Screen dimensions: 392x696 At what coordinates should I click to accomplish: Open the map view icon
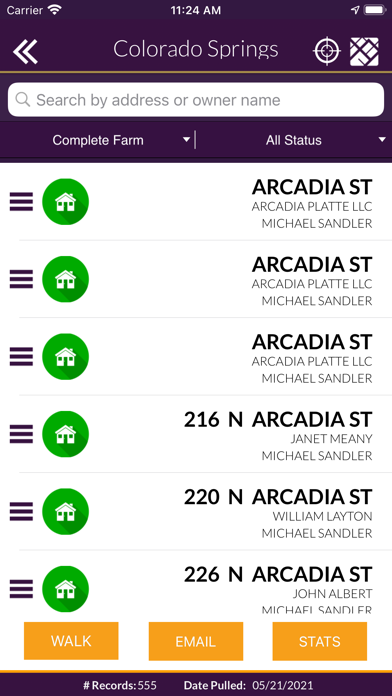click(364, 51)
